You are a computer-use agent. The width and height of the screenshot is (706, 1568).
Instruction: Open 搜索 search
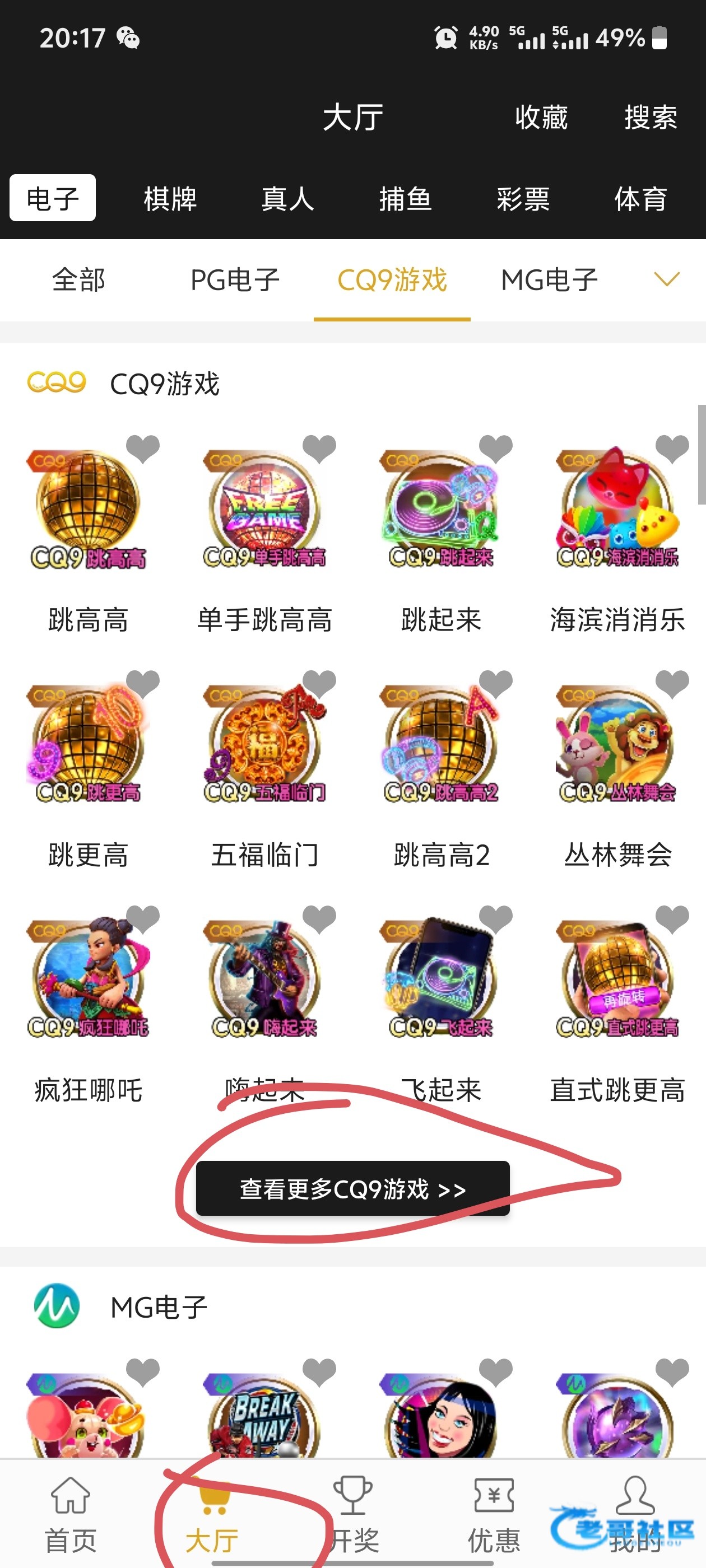click(650, 117)
